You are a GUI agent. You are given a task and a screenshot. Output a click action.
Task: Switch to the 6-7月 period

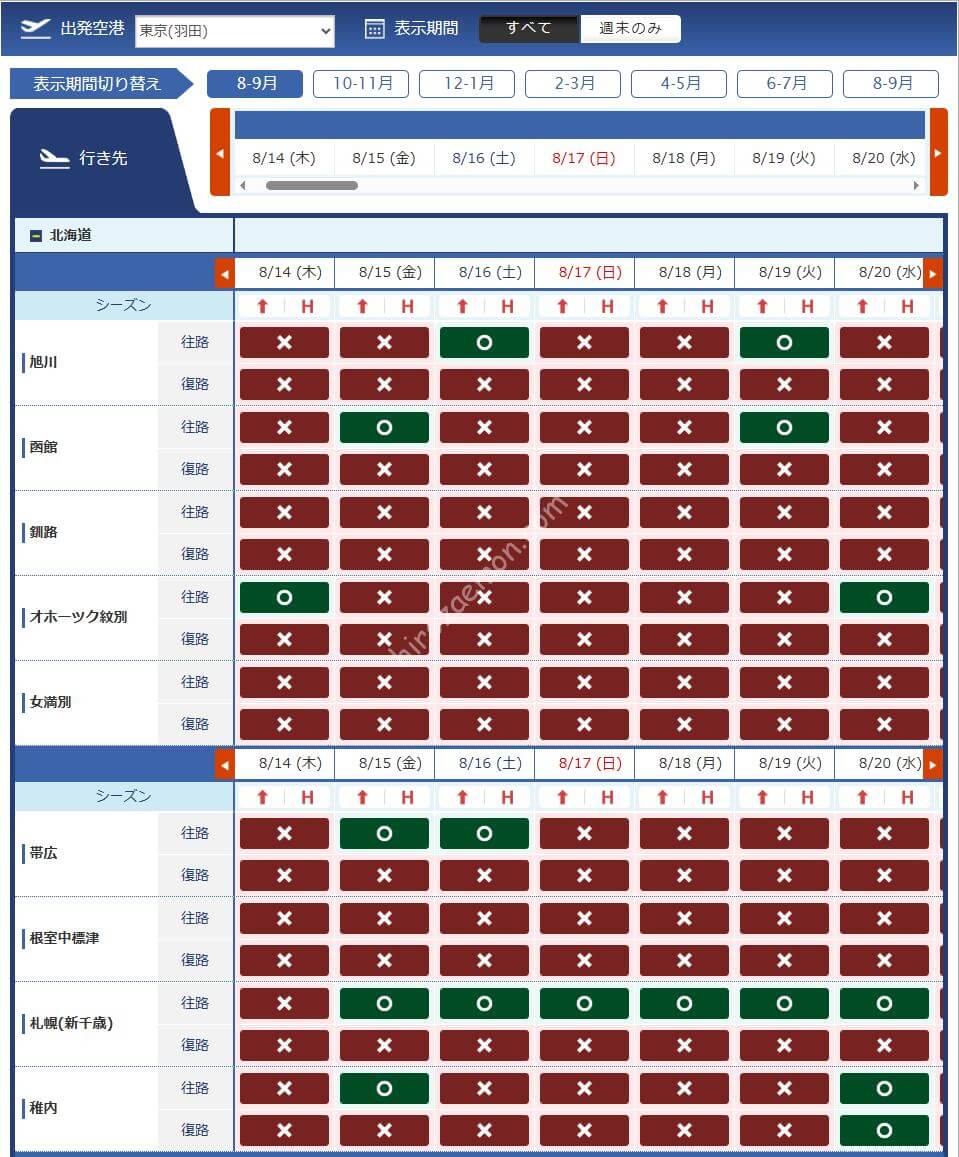click(x=785, y=84)
